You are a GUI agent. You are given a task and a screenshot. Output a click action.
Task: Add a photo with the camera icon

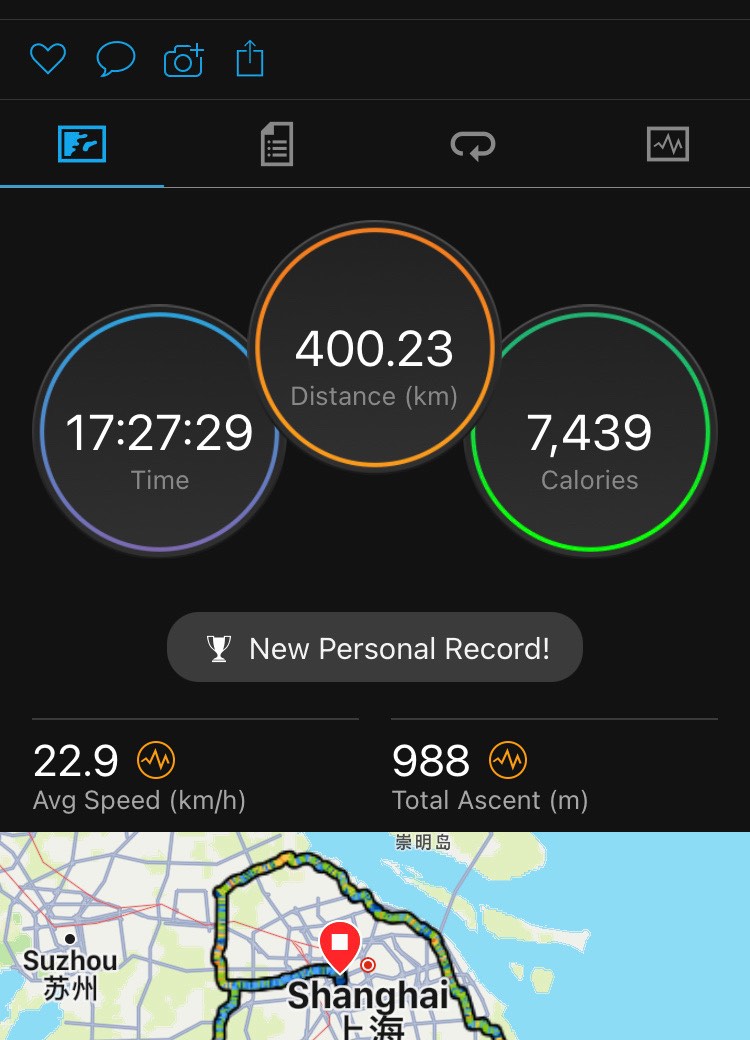point(183,60)
